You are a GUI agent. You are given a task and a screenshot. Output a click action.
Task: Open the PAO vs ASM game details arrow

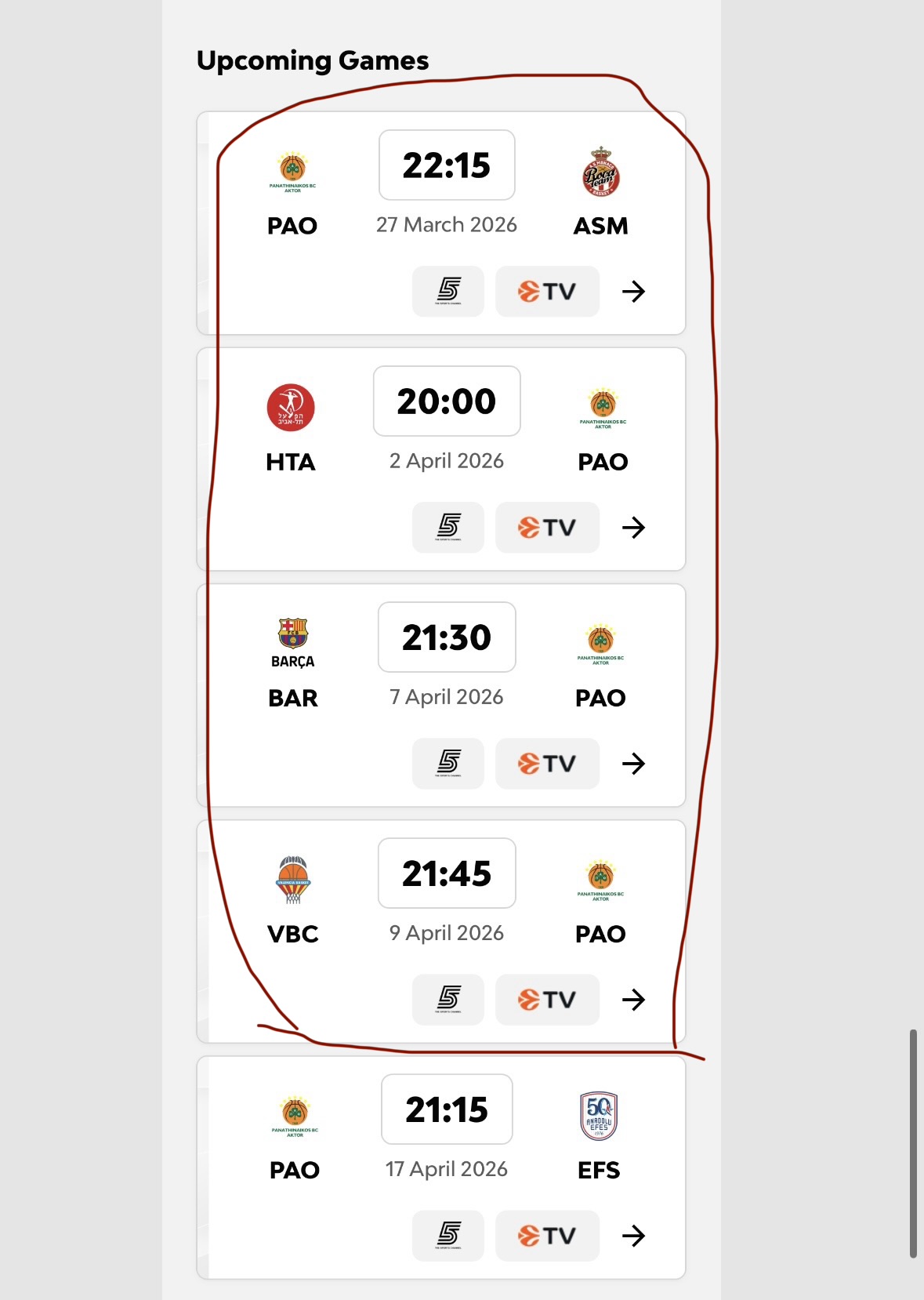click(633, 292)
